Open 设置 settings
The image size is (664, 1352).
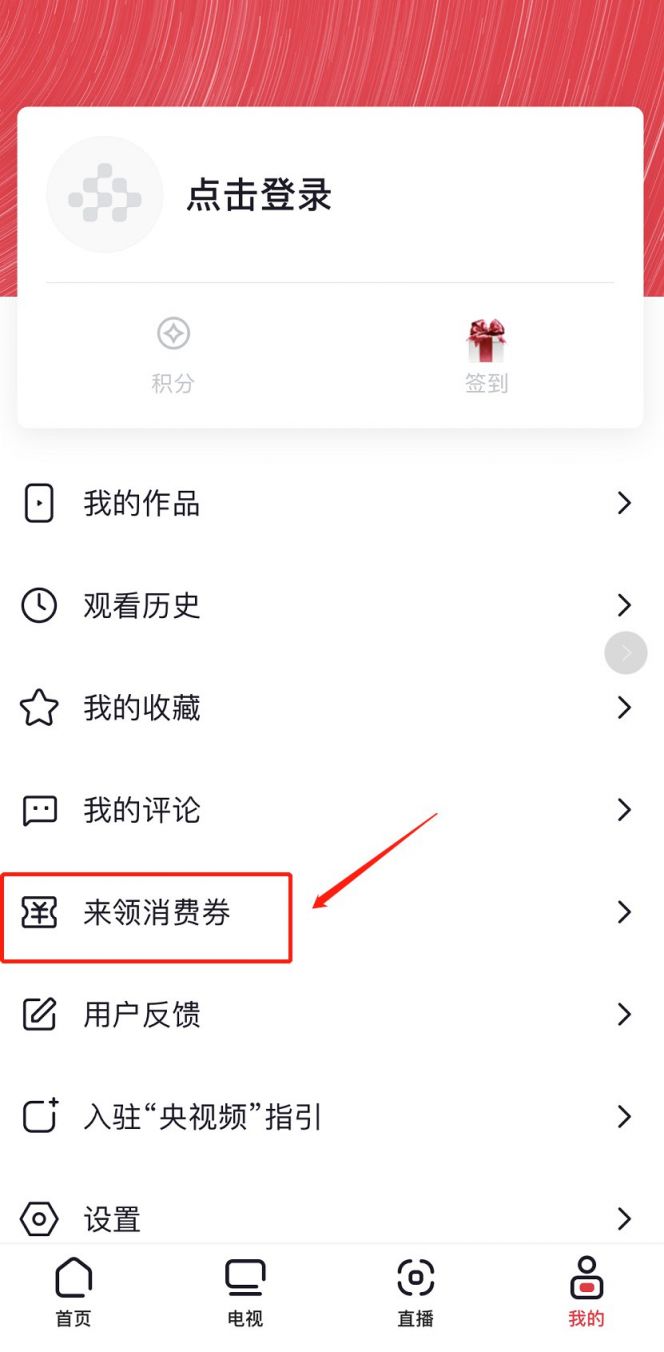112,1219
